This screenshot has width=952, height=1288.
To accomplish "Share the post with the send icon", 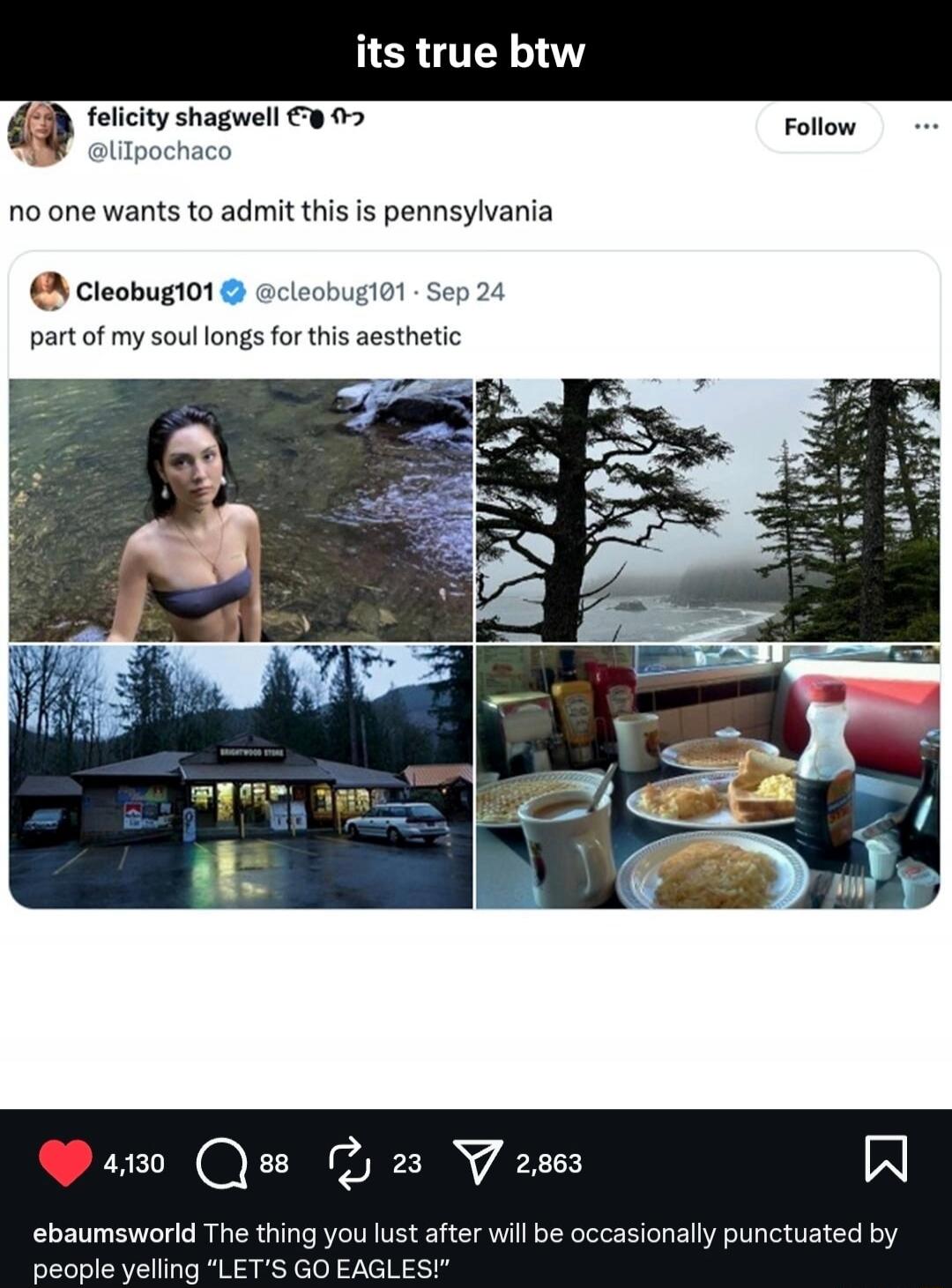I will (477, 1162).
